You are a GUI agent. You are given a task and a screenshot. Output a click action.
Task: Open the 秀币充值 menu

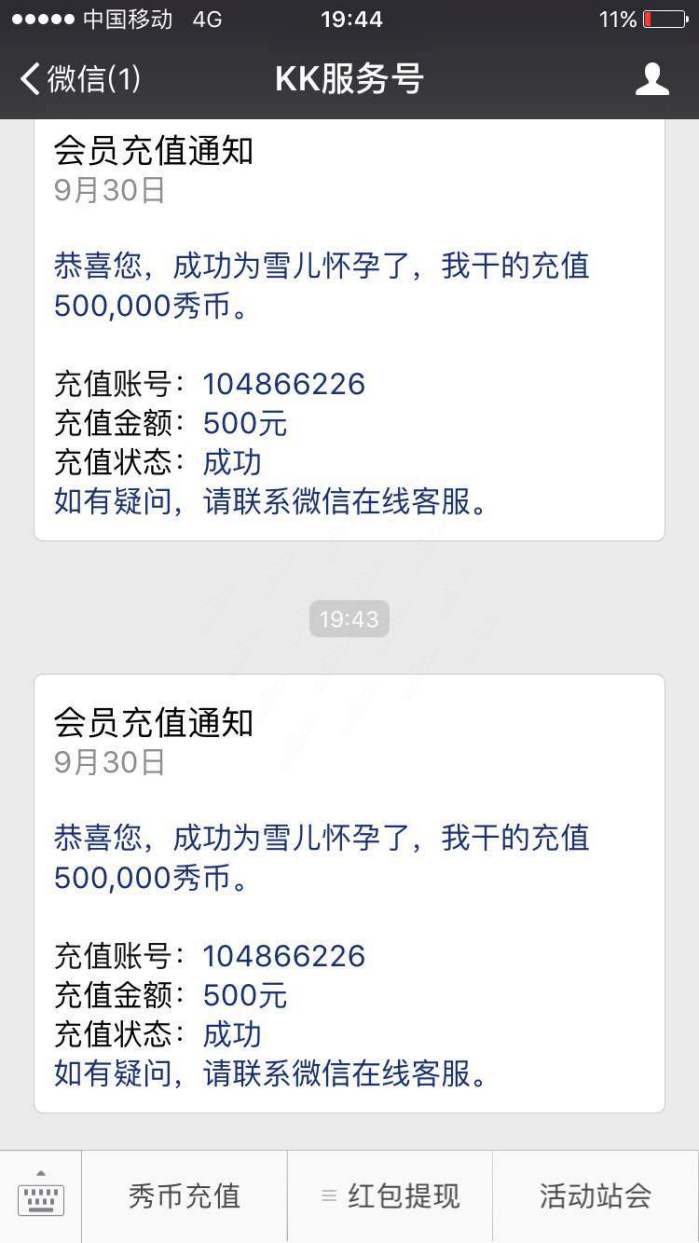184,1196
